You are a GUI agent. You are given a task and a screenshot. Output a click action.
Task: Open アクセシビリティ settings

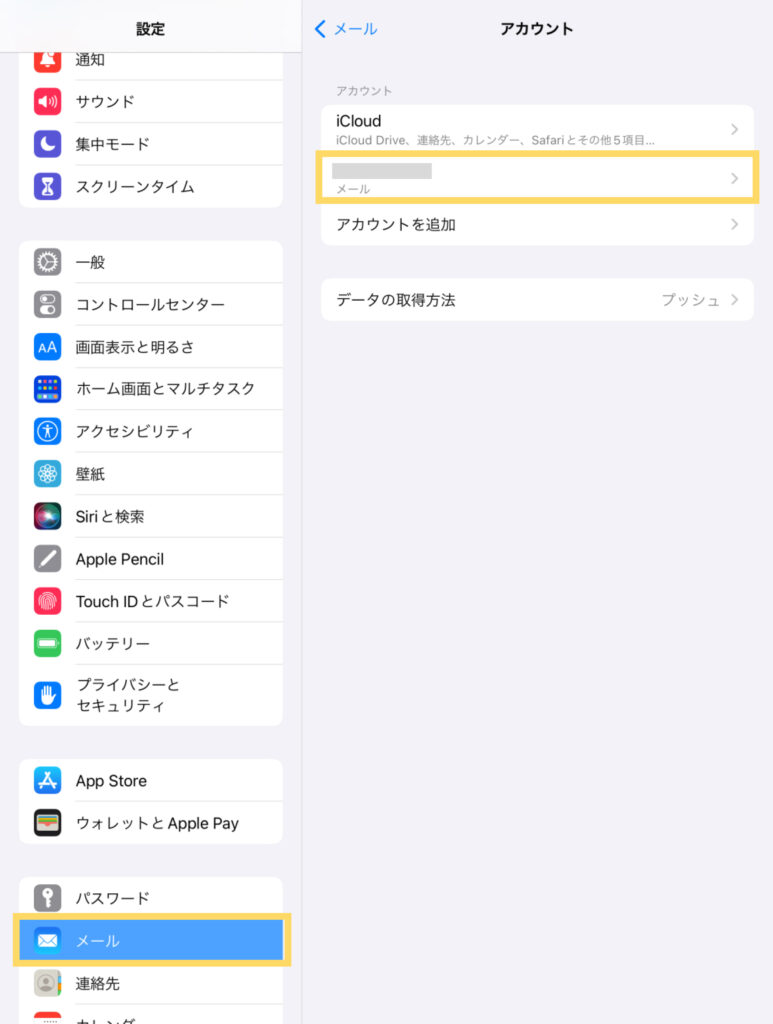point(150,432)
